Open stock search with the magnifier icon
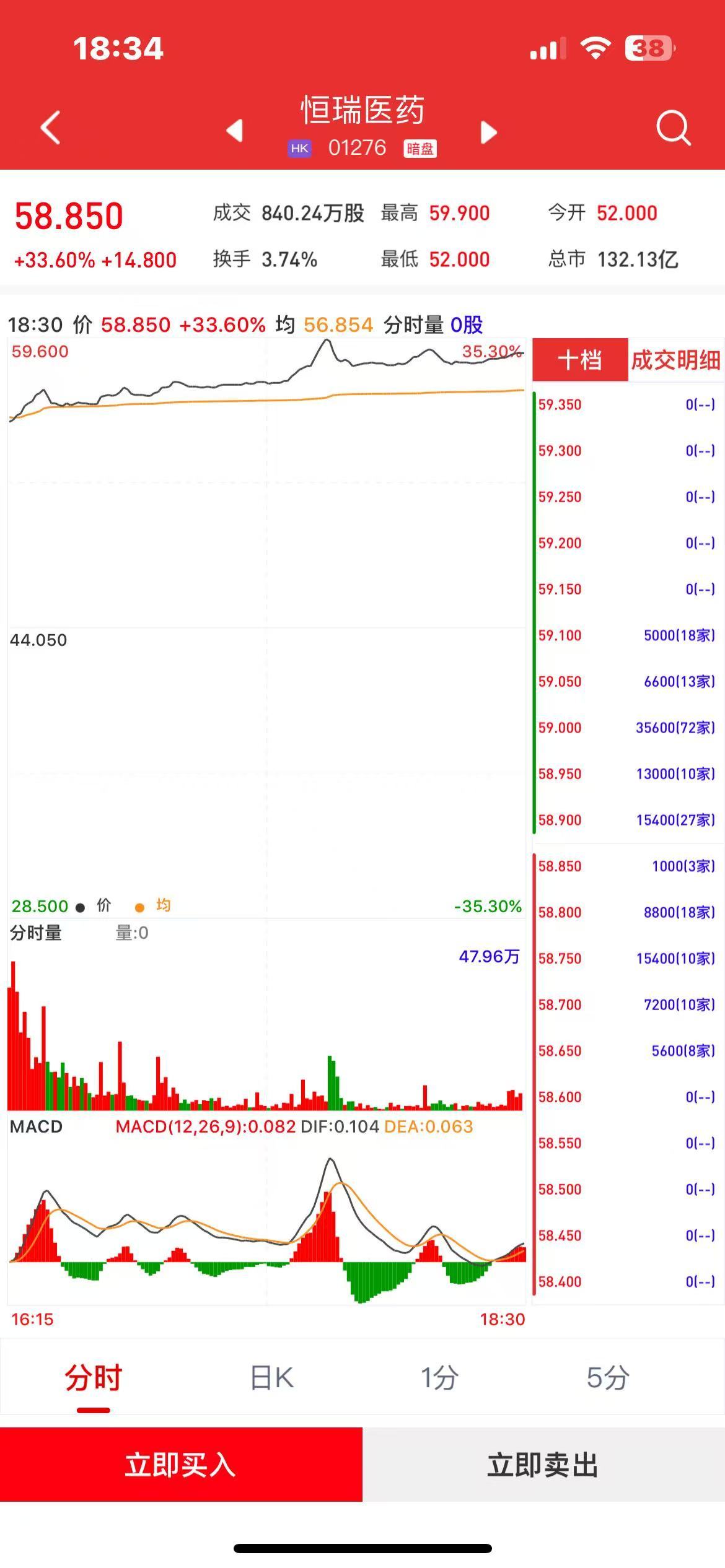725x1568 pixels. (673, 128)
